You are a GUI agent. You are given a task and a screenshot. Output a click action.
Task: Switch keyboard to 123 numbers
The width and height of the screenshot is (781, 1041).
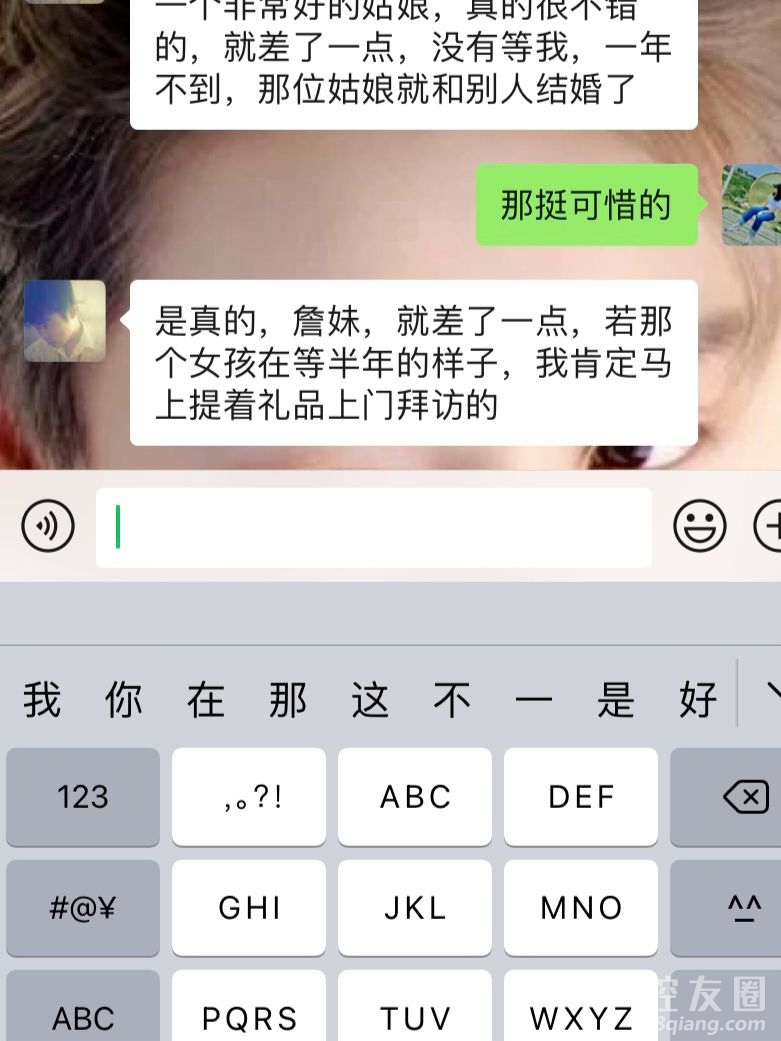pos(83,797)
